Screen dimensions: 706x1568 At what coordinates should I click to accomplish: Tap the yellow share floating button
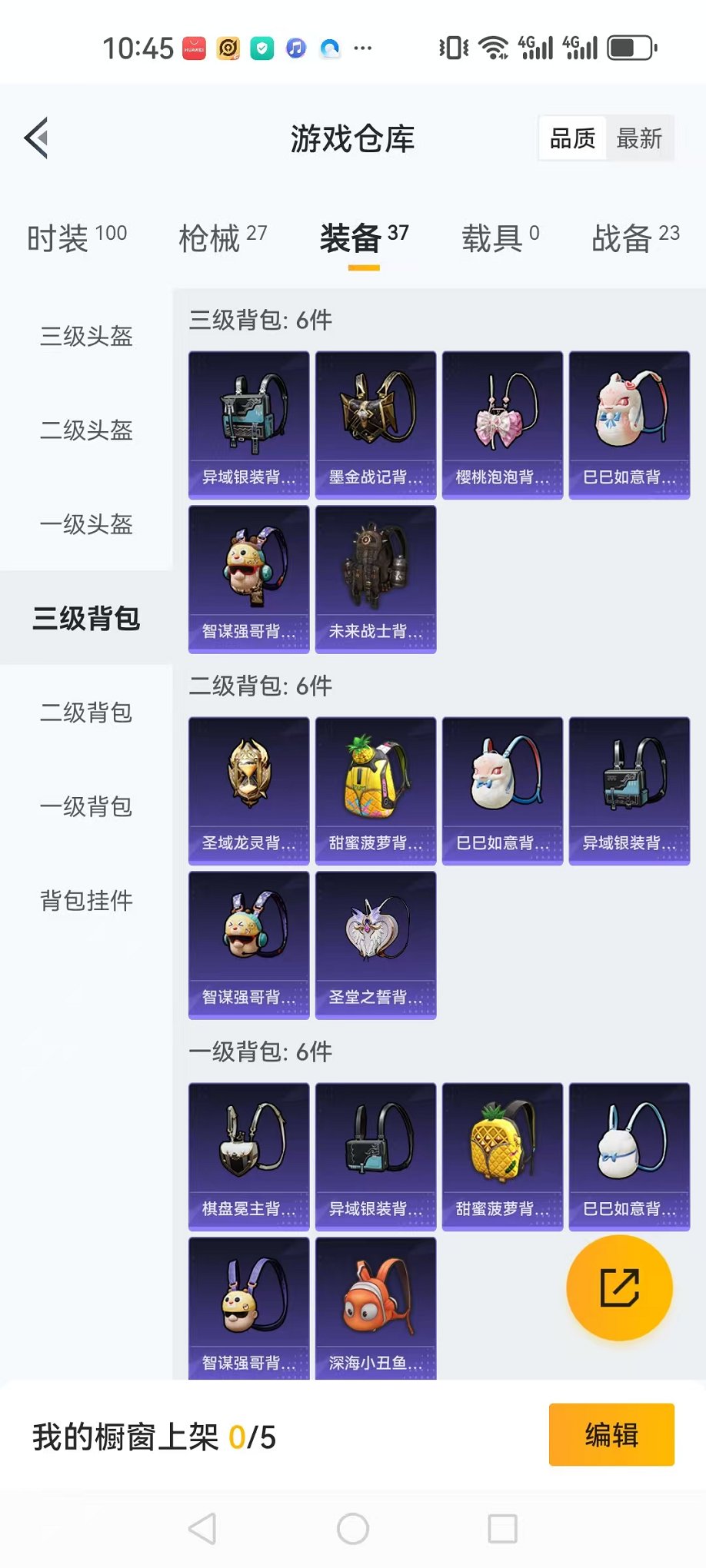click(x=619, y=1287)
